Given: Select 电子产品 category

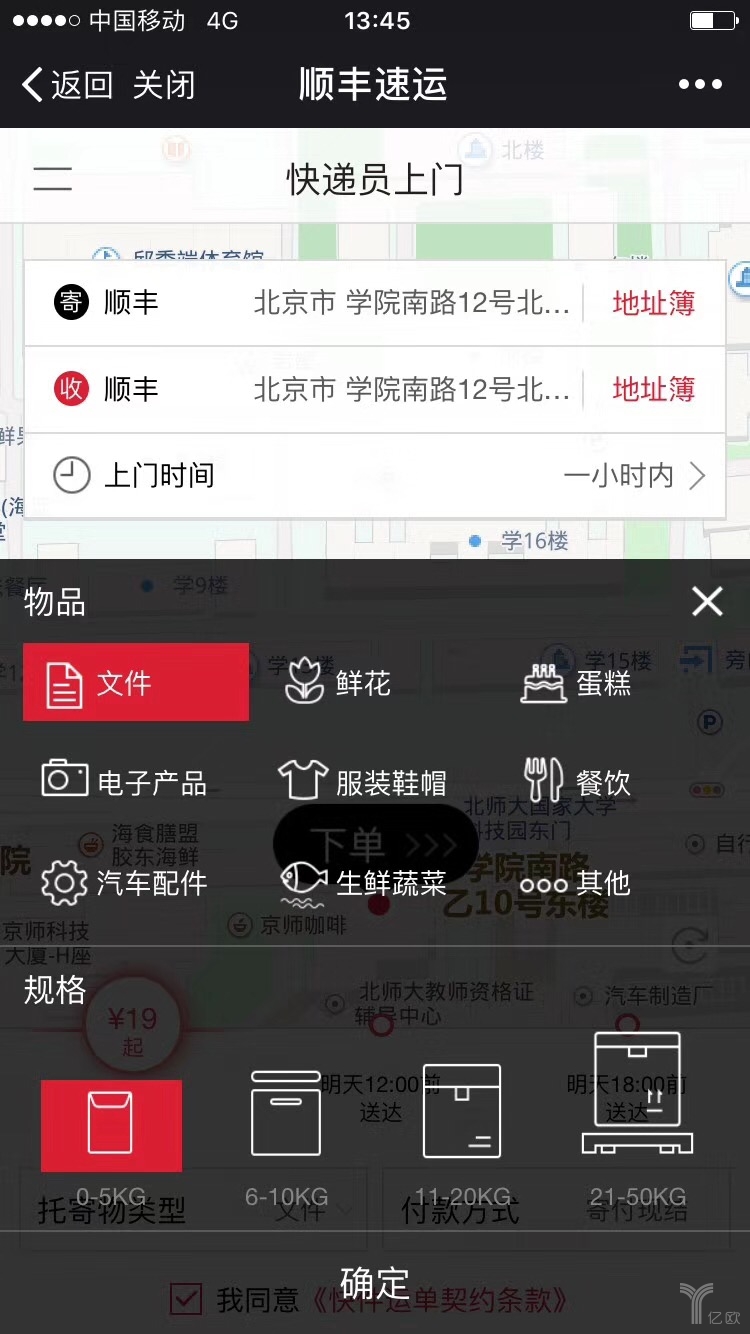Looking at the screenshot, I should tap(124, 781).
